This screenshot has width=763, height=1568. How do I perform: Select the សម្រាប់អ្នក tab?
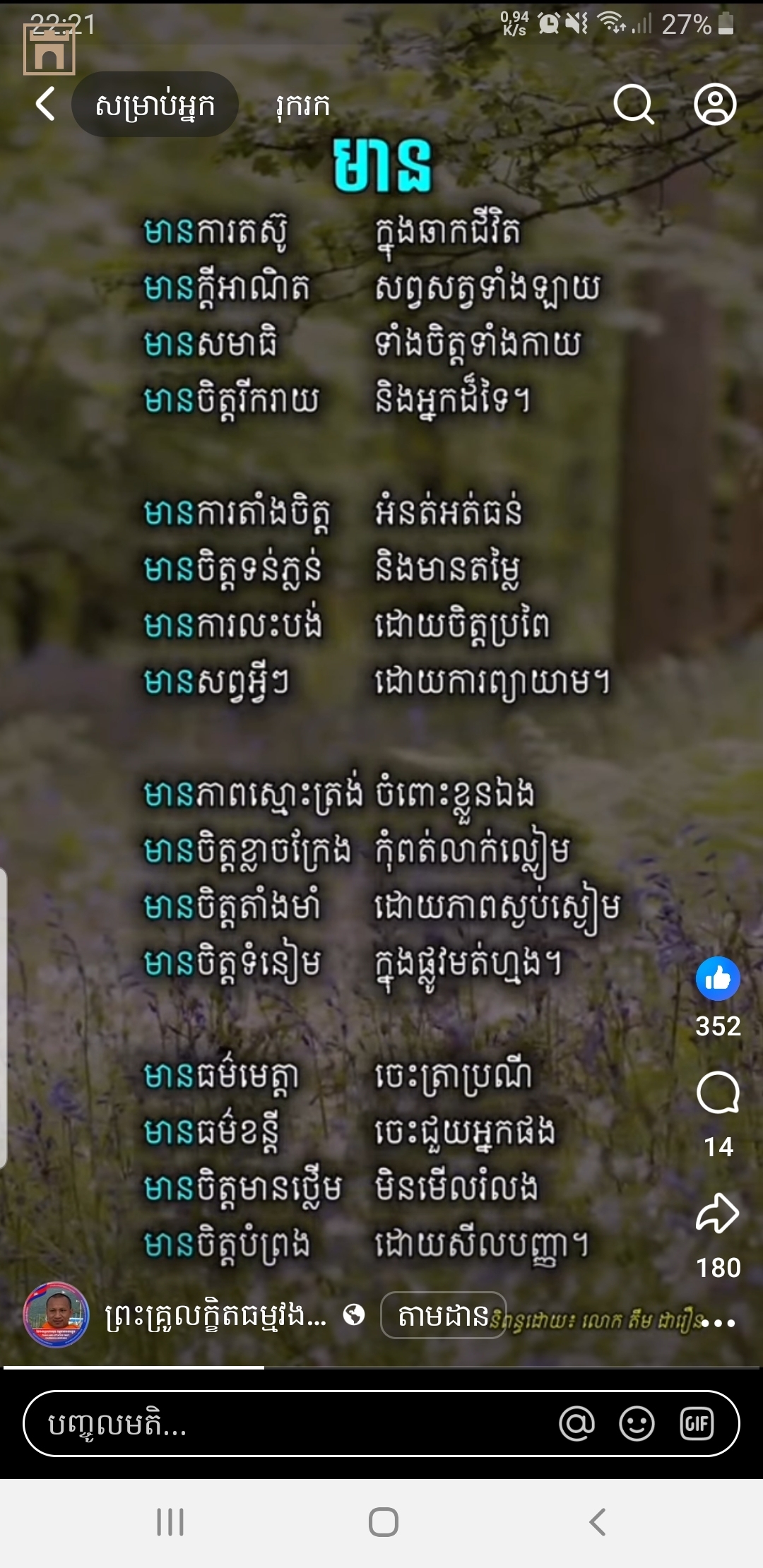point(155,105)
